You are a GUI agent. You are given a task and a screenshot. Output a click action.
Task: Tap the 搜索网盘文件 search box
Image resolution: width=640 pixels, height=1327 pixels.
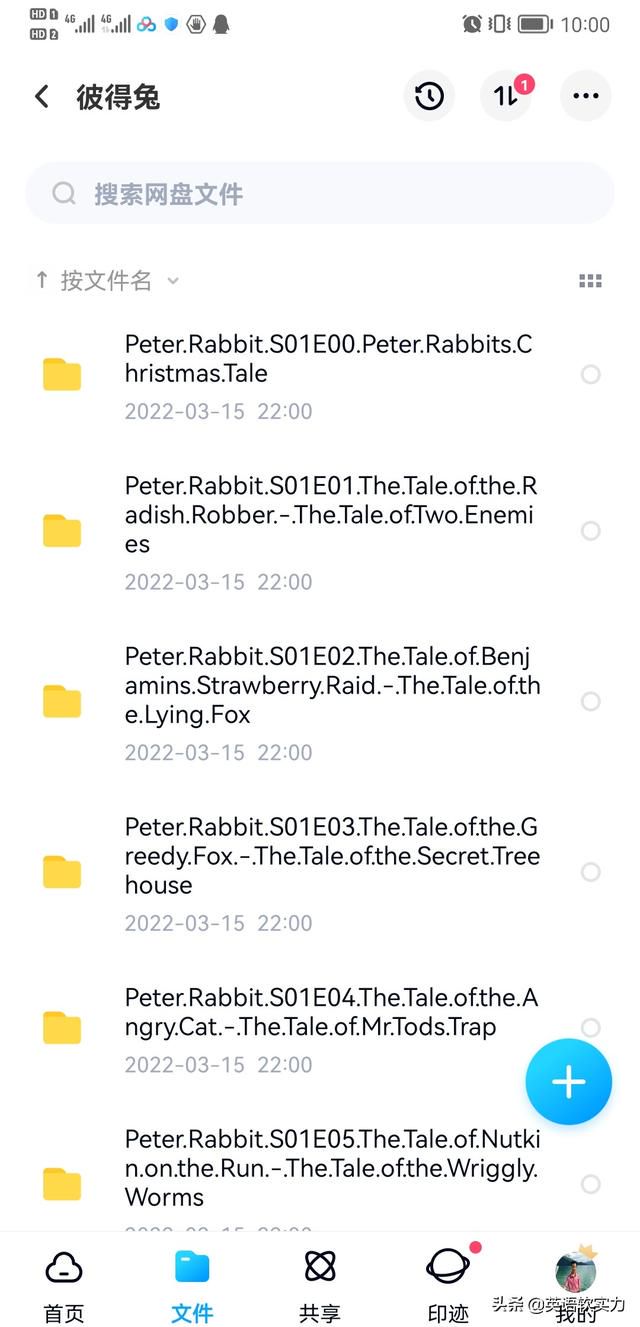point(319,193)
